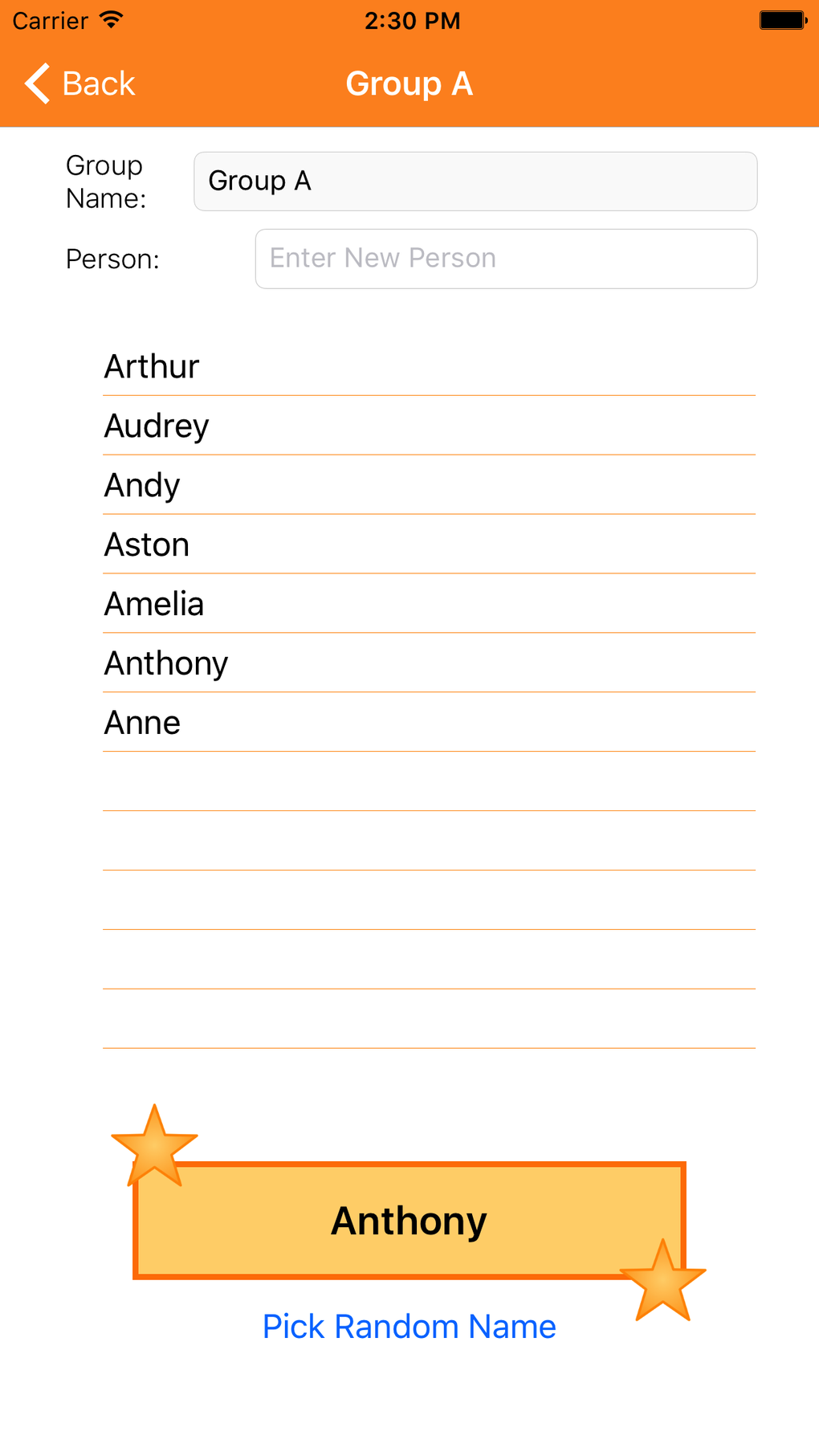Select Amelia in the list
Viewport: 819px width, 1456px height.
coord(153,603)
